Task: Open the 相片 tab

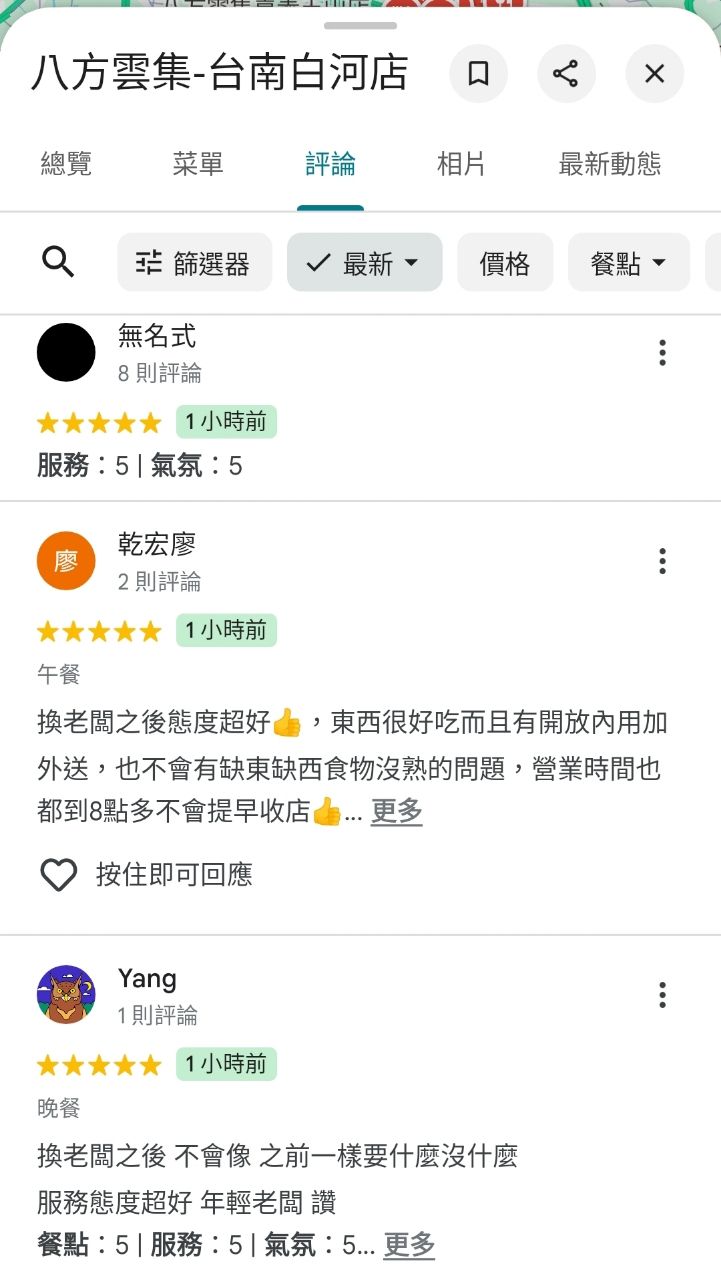Action: pos(461,164)
